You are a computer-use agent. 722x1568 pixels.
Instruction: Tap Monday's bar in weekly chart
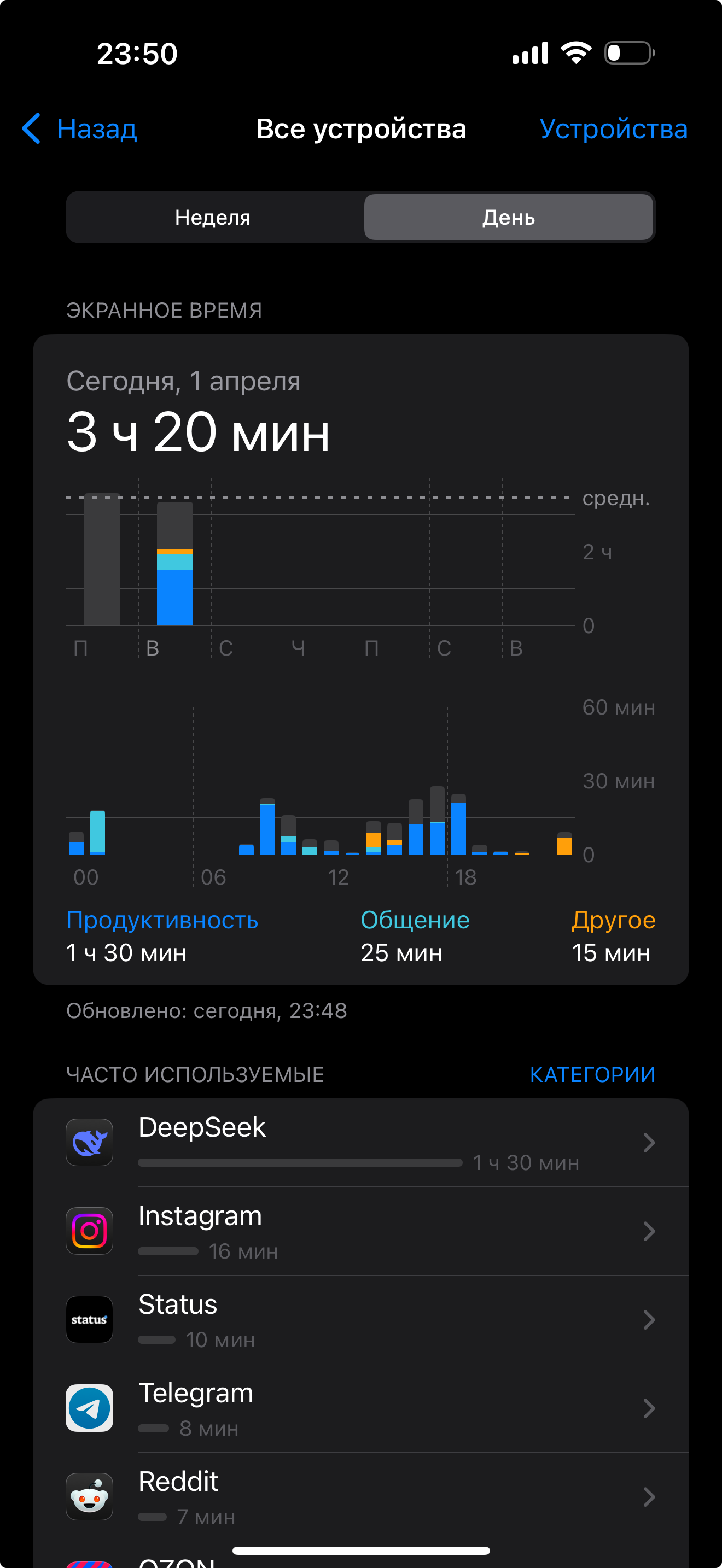(x=102, y=559)
